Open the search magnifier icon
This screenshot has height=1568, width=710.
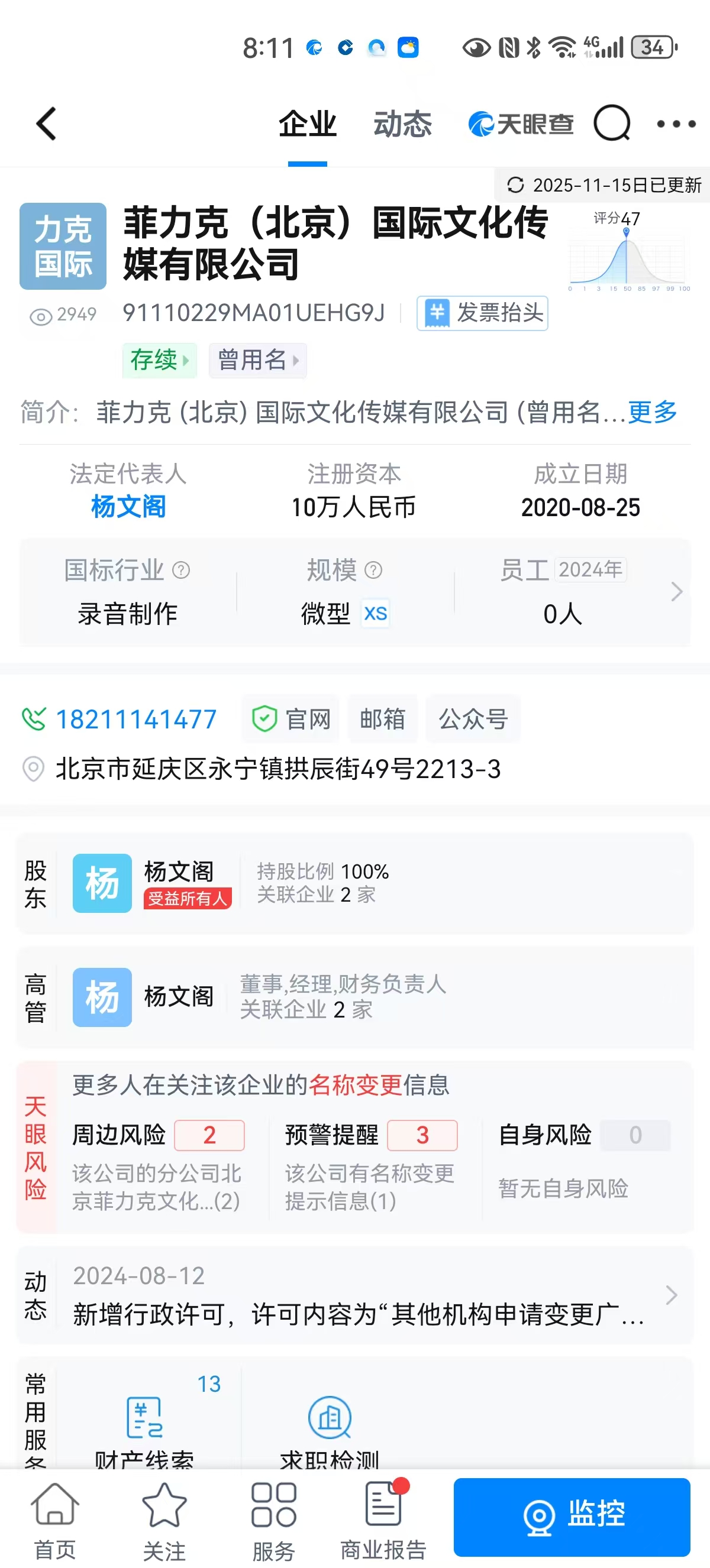click(x=611, y=124)
